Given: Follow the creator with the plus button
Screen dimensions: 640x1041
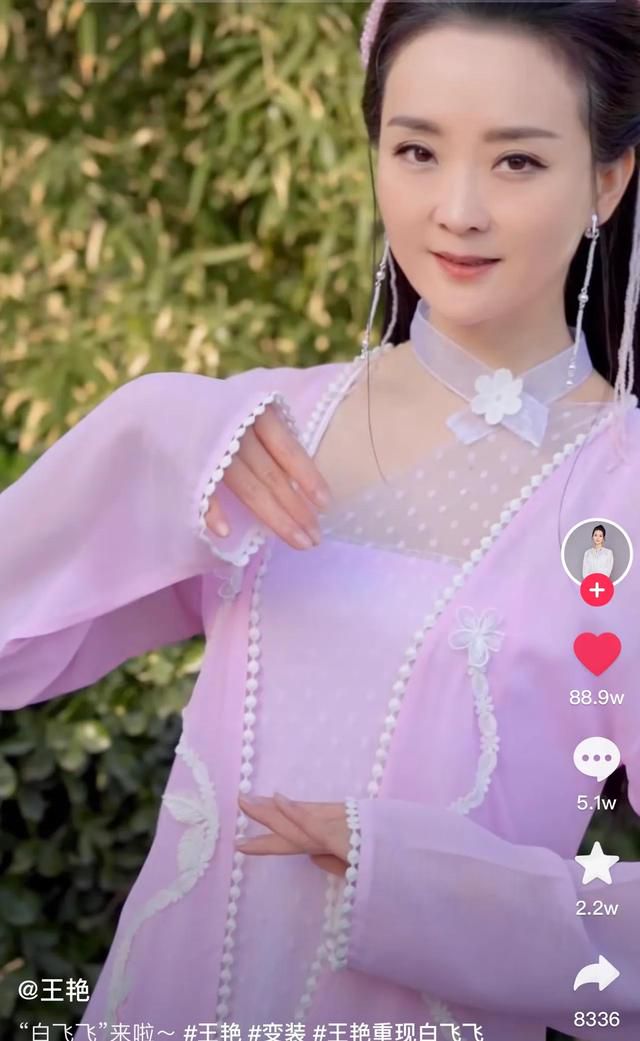Looking at the screenshot, I should (x=596, y=590).
